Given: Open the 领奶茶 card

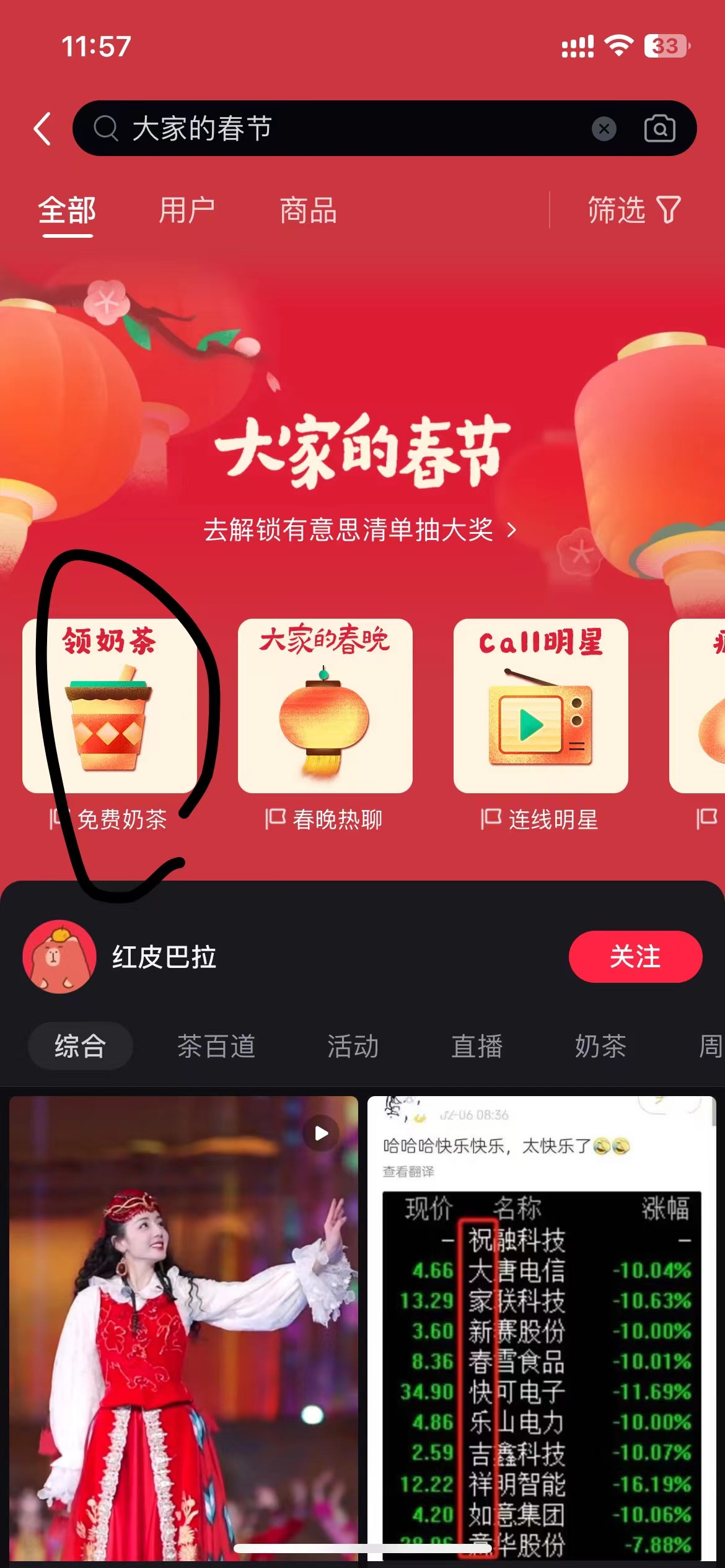Looking at the screenshot, I should tap(110, 706).
